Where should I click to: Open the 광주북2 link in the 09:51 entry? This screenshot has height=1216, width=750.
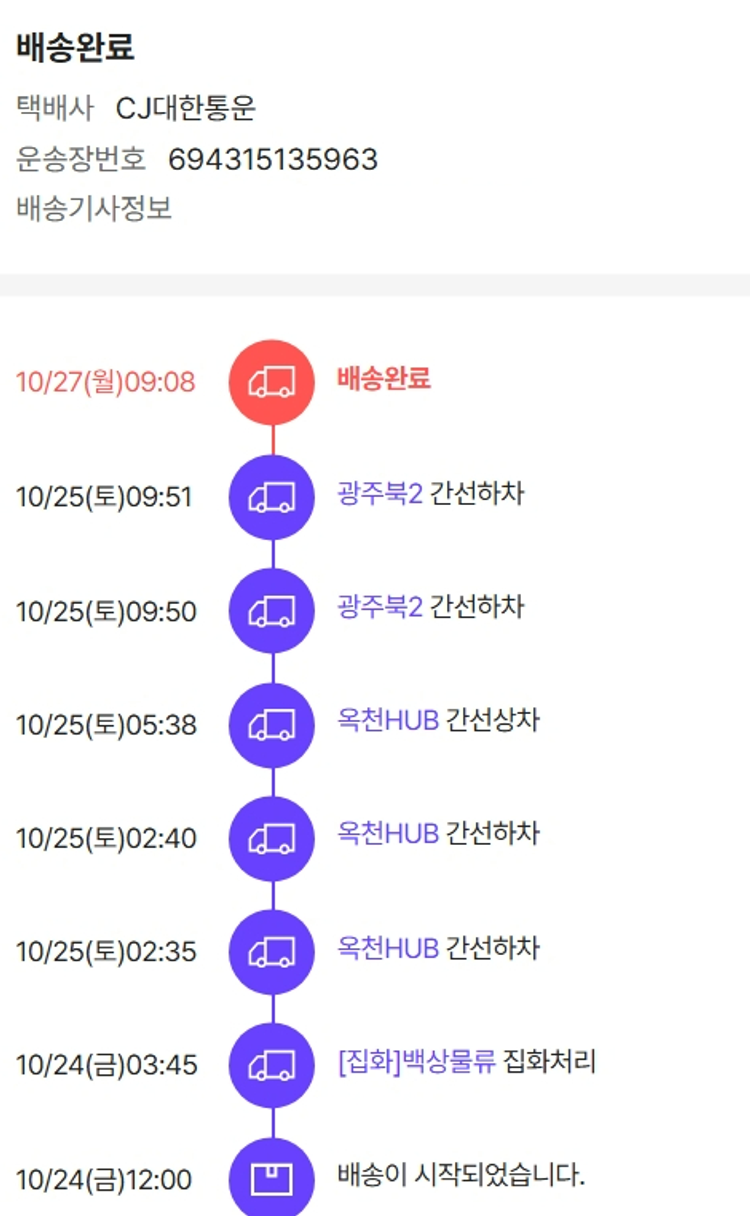(x=380, y=494)
